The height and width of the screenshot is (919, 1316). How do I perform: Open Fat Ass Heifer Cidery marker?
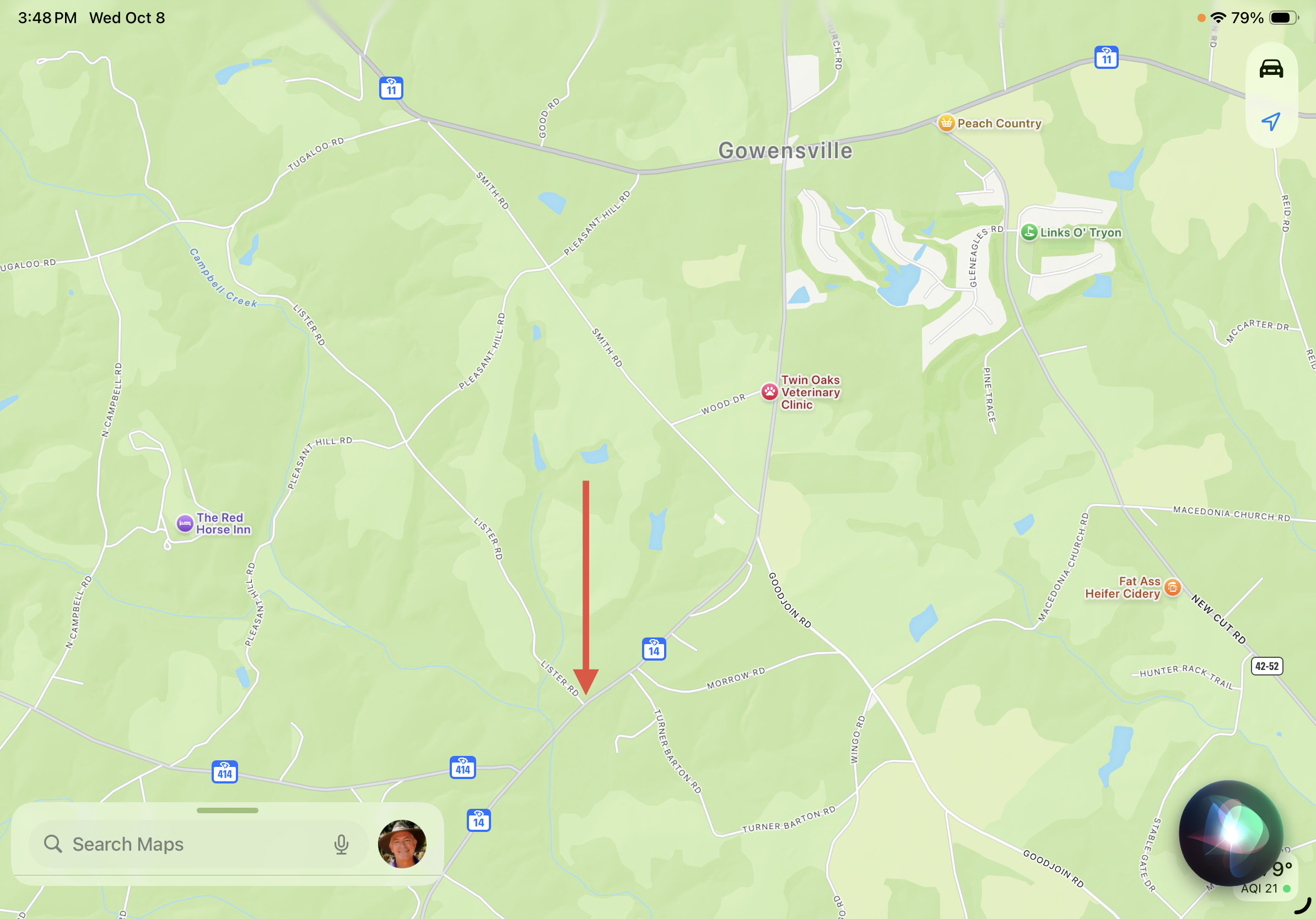click(x=1173, y=587)
